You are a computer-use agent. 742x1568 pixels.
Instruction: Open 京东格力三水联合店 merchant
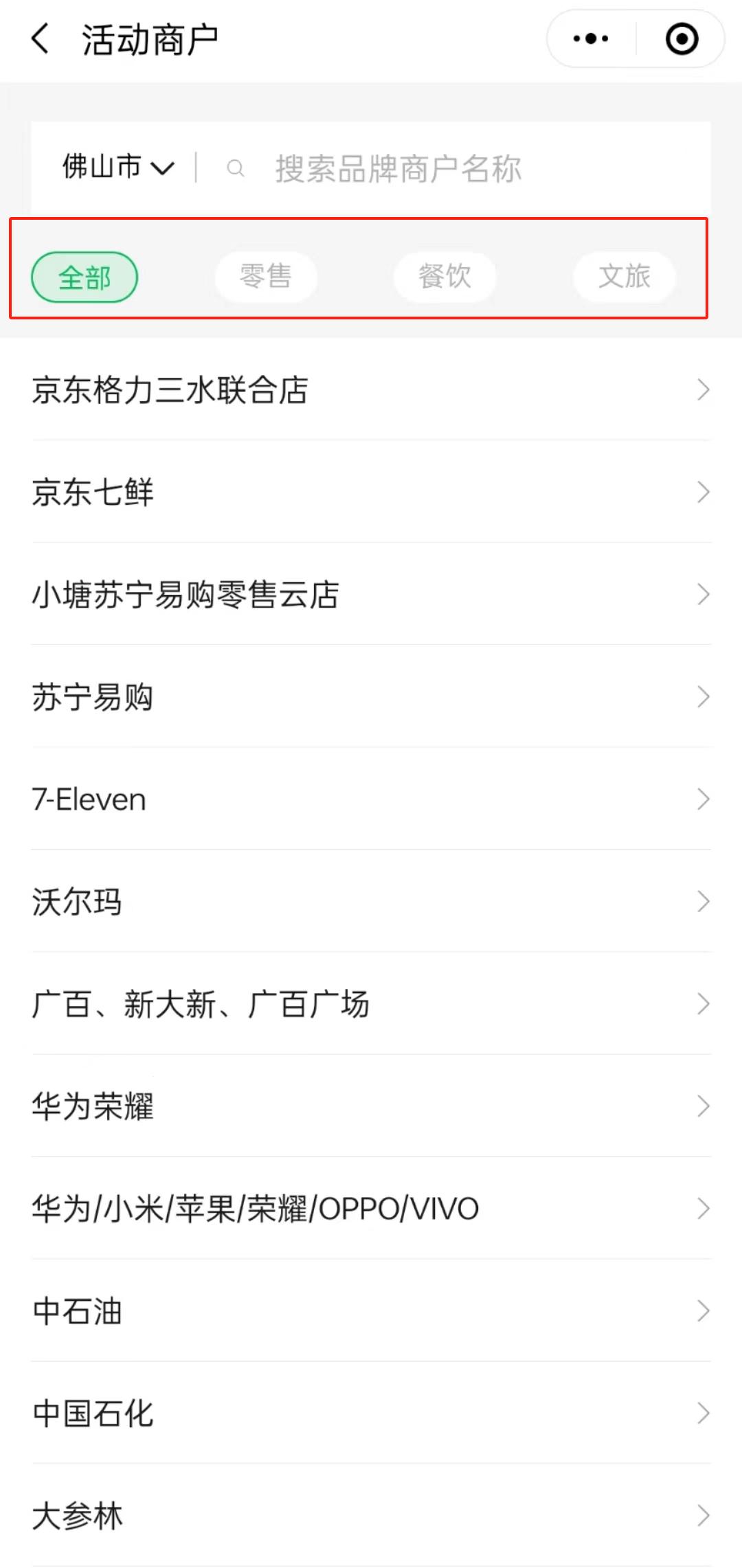(x=371, y=390)
